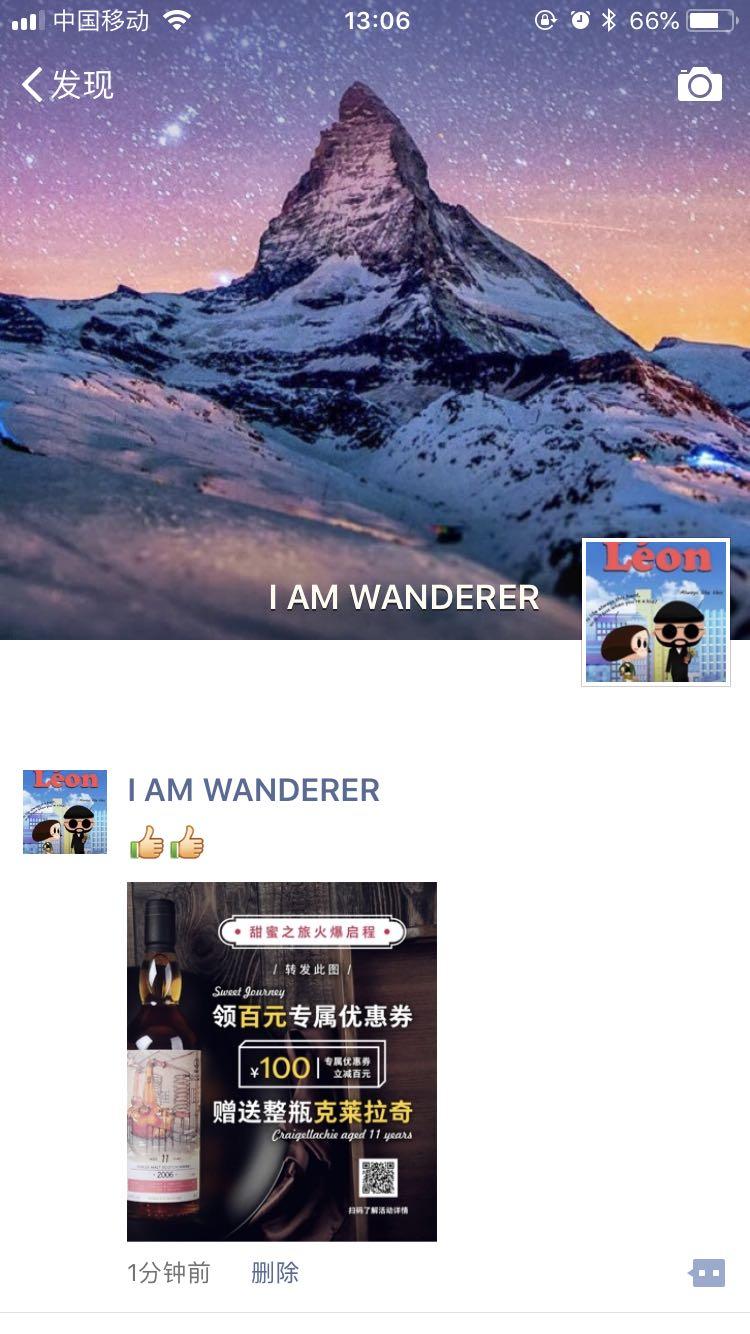
Task: Tap the Léon profile avatar on the cover
Action: pos(656,612)
